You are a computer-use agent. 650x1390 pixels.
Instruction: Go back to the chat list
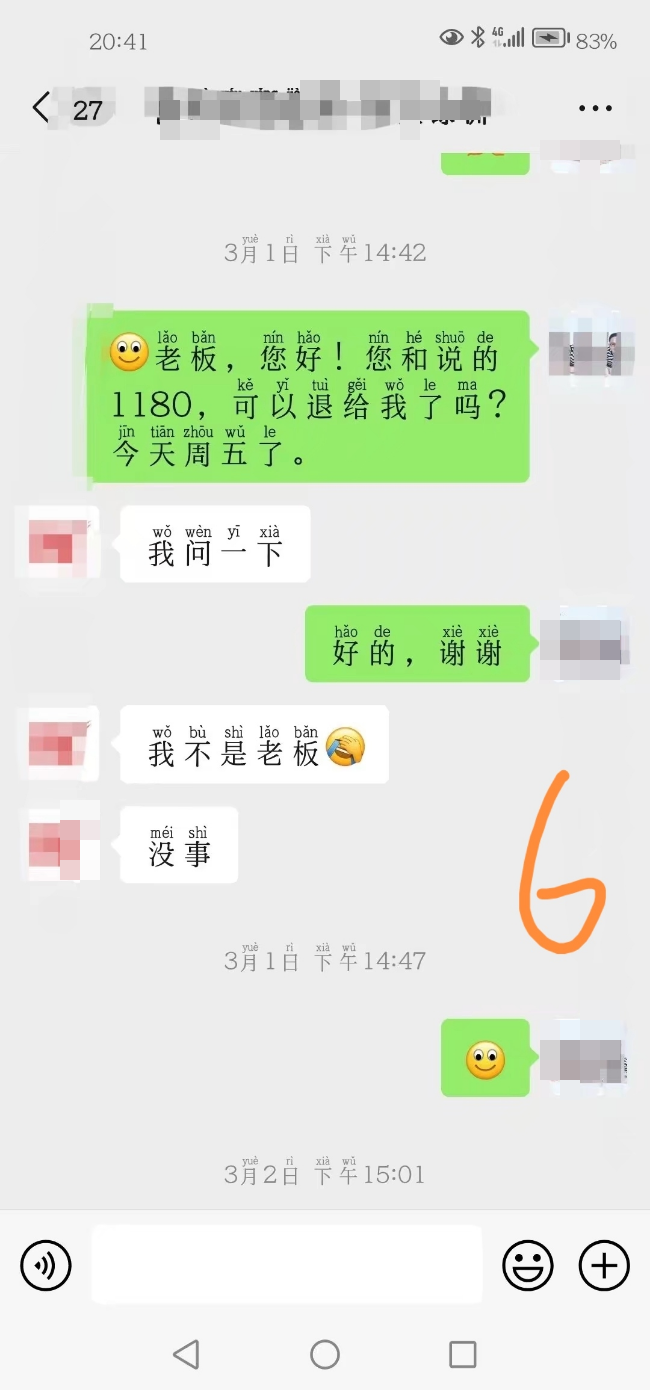pyautogui.click(x=41, y=108)
